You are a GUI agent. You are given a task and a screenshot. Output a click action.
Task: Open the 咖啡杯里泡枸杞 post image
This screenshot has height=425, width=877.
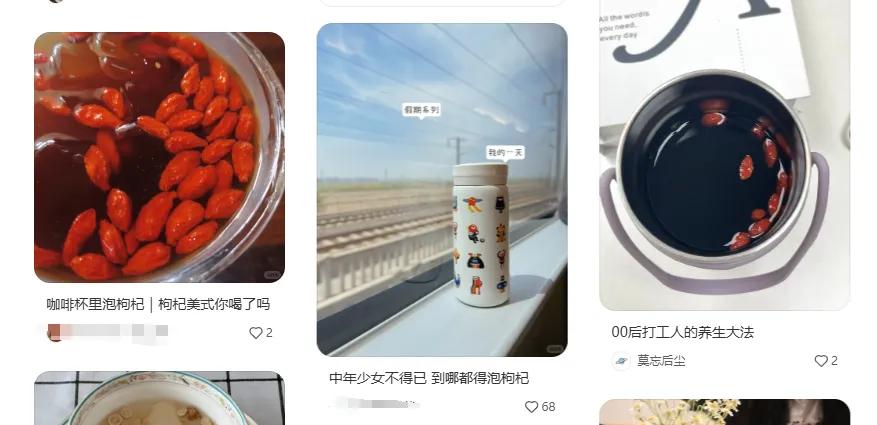(159, 157)
